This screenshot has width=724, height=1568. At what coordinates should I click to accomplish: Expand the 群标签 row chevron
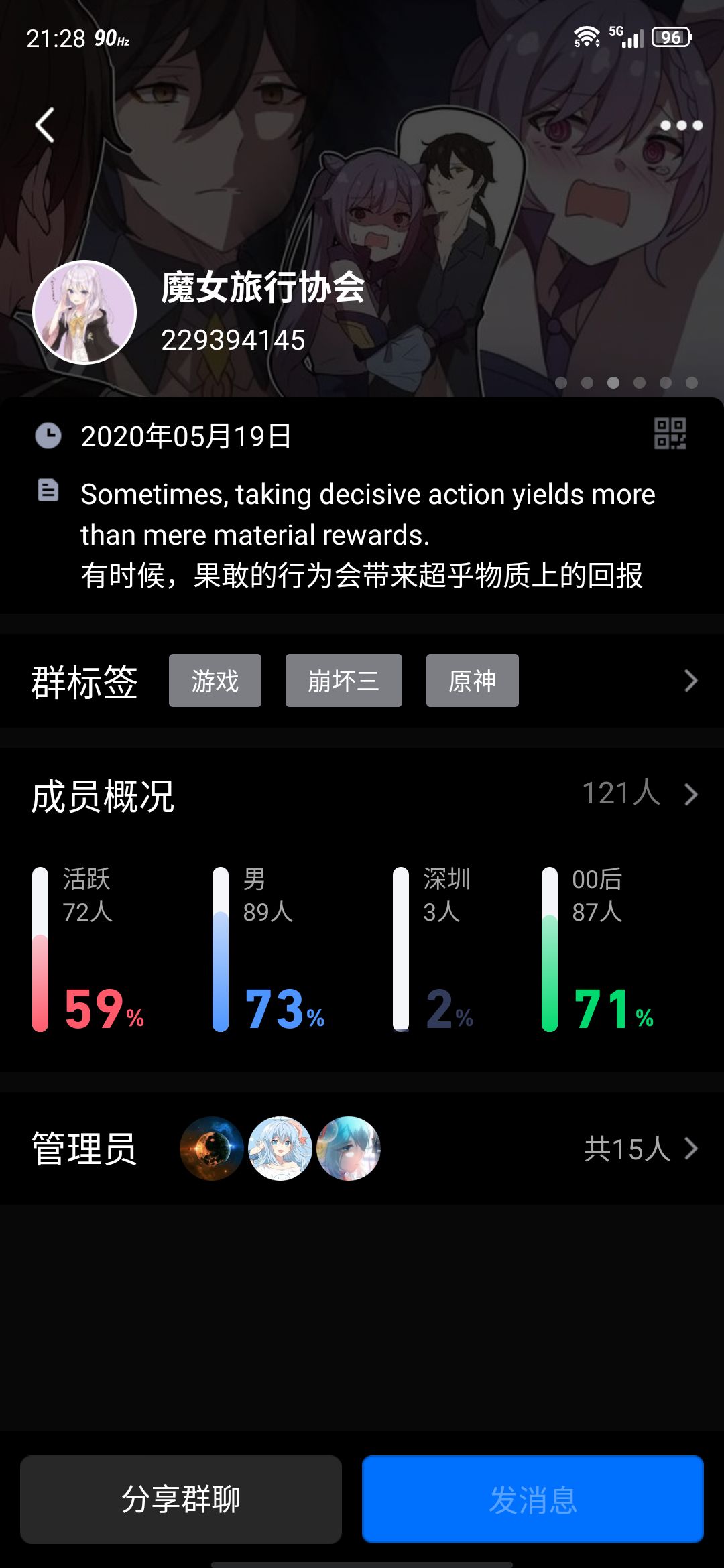point(691,681)
